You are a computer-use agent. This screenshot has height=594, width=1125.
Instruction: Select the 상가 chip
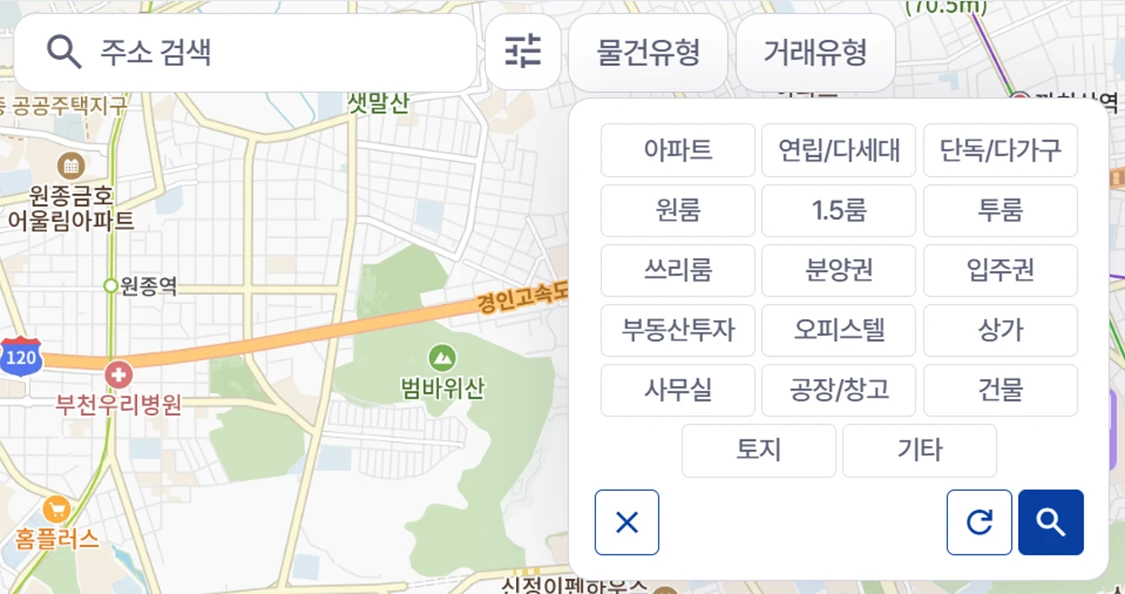[x=1000, y=330]
